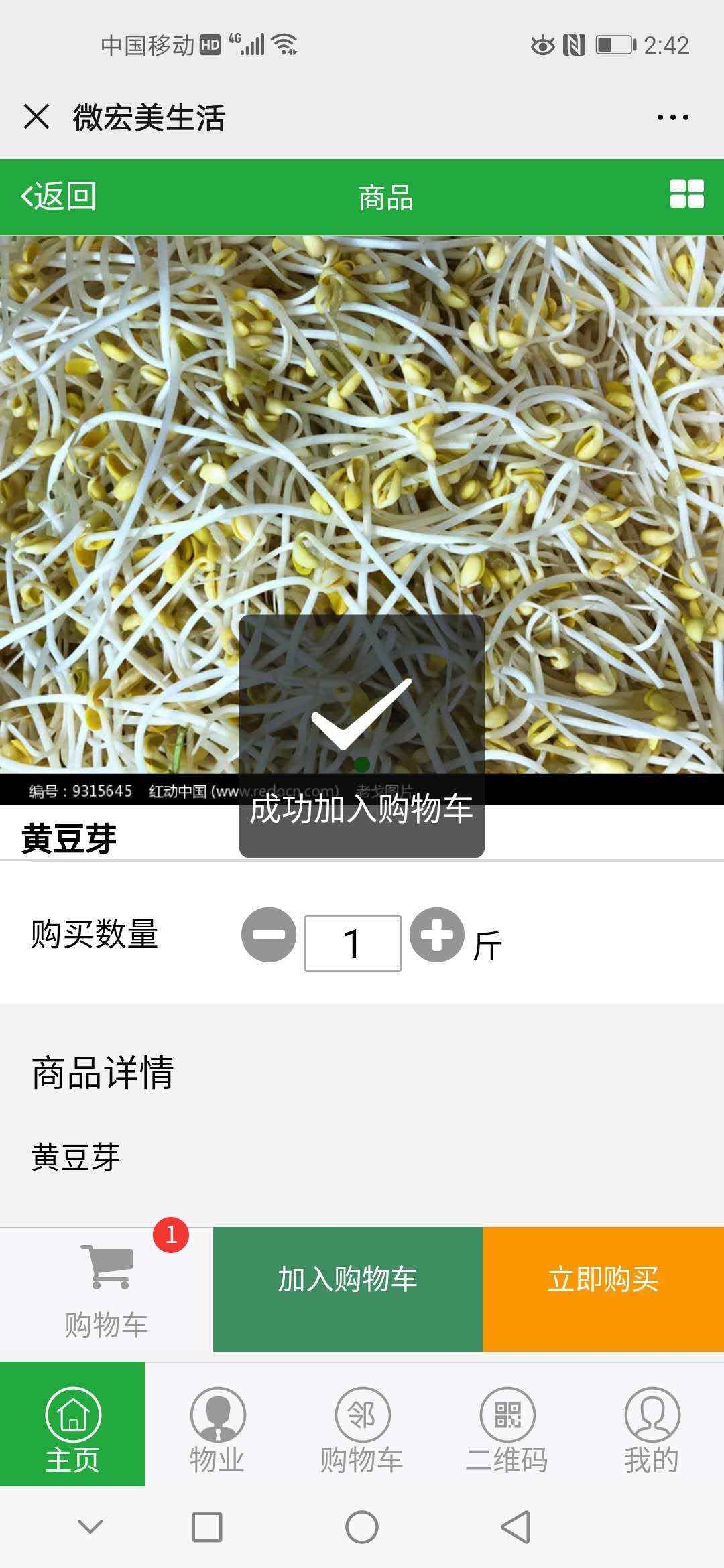Image resolution: width=724 pixels, height=1568 pixels.
Task: Decrease purchase quantity with minus
Action: tap(269, 935)
